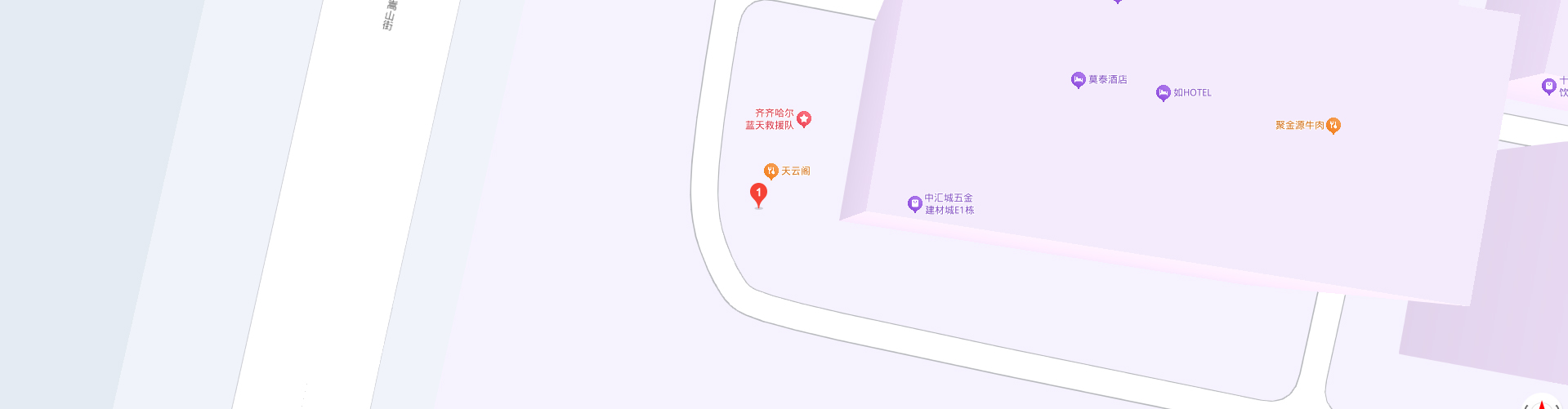
Task: Open 齐齐哈尔蓝天救援队 location marker
Action: (804, 119)
